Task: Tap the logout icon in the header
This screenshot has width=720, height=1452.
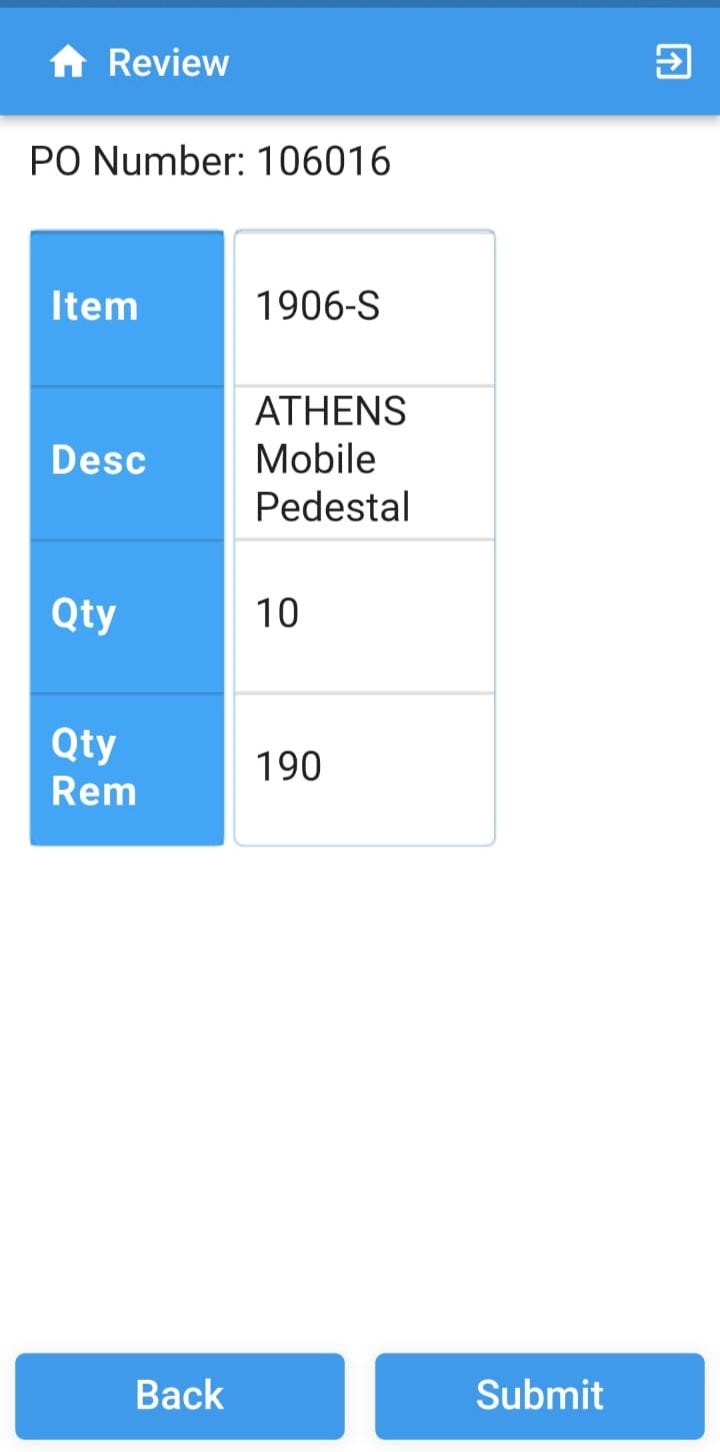Action: (672, 62)
